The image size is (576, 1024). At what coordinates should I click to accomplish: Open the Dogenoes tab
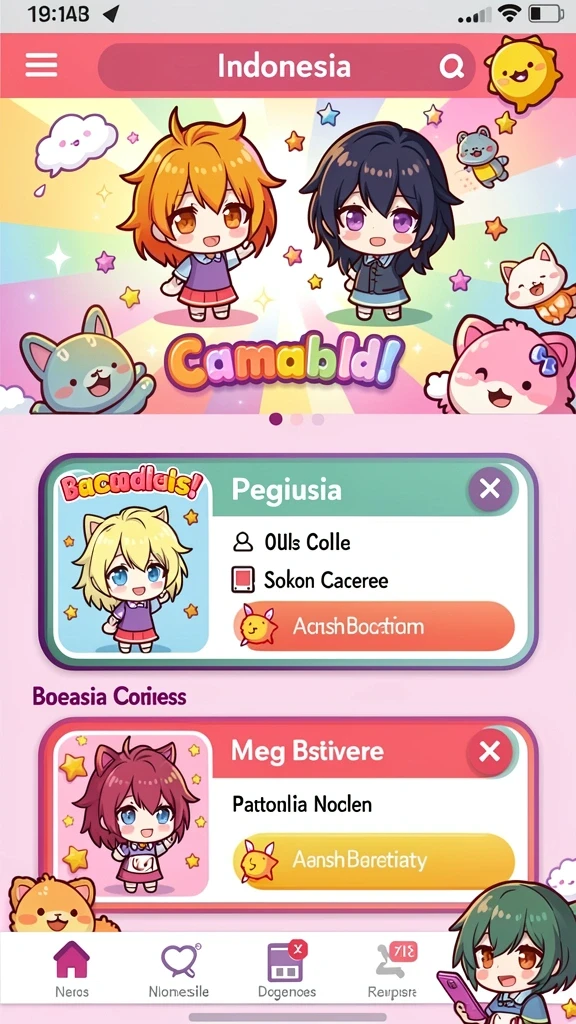287,971
